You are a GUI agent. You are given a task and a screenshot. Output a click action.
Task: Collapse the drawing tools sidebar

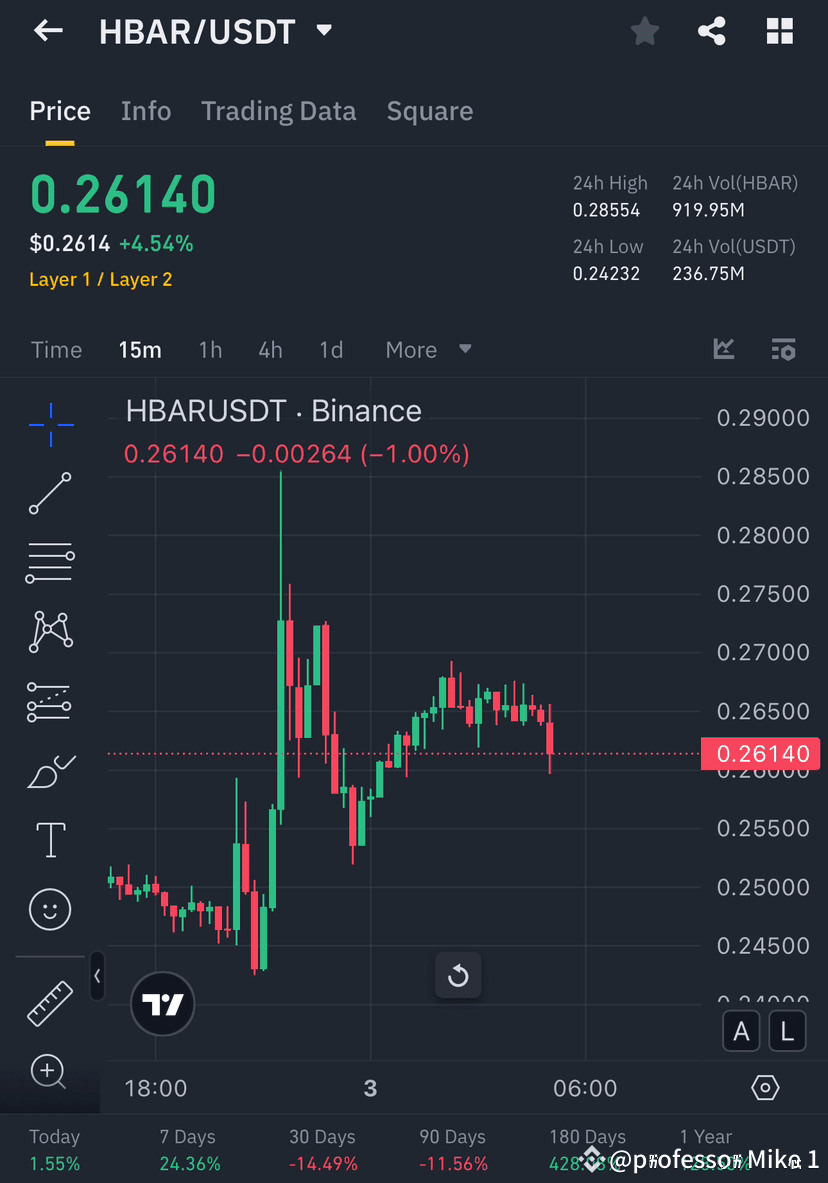(x=97, y=977)
